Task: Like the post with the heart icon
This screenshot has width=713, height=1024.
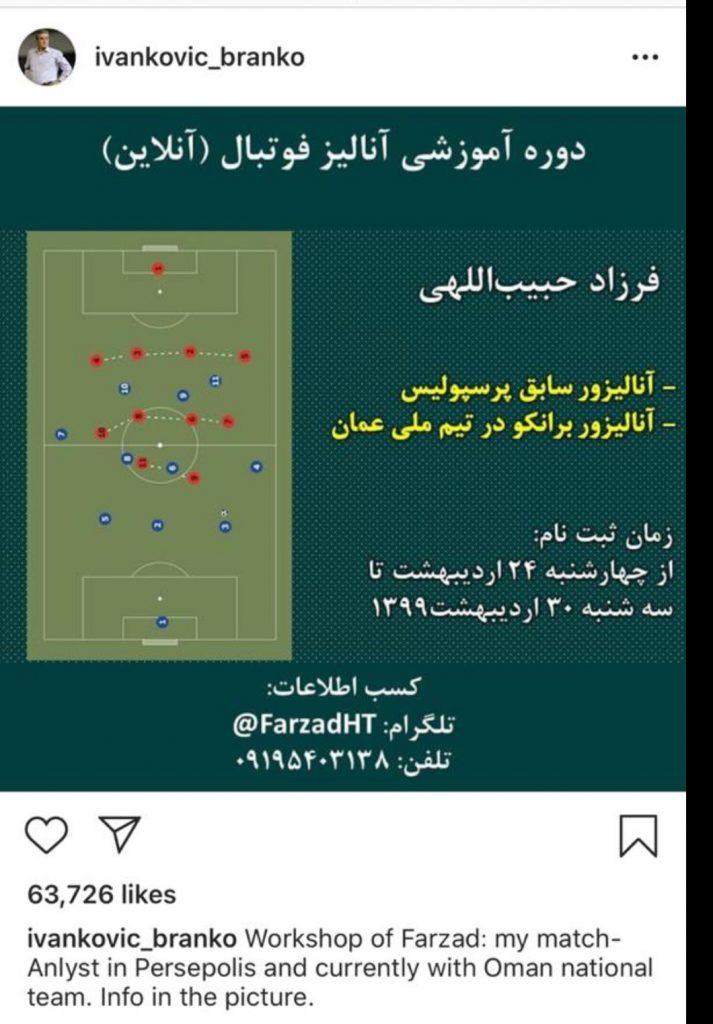Action: (44, 835)
